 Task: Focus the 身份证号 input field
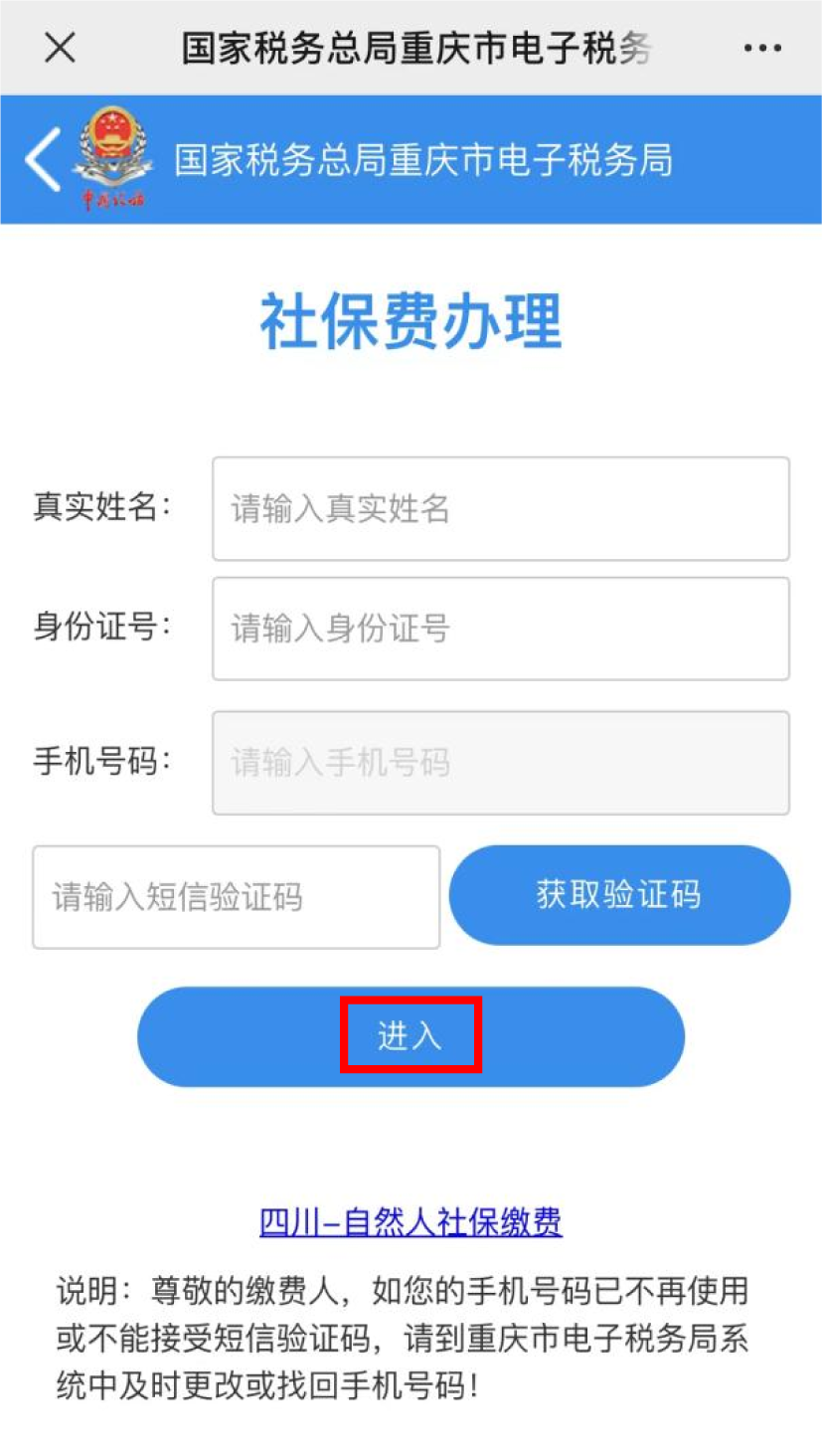(x=500, y=629)
